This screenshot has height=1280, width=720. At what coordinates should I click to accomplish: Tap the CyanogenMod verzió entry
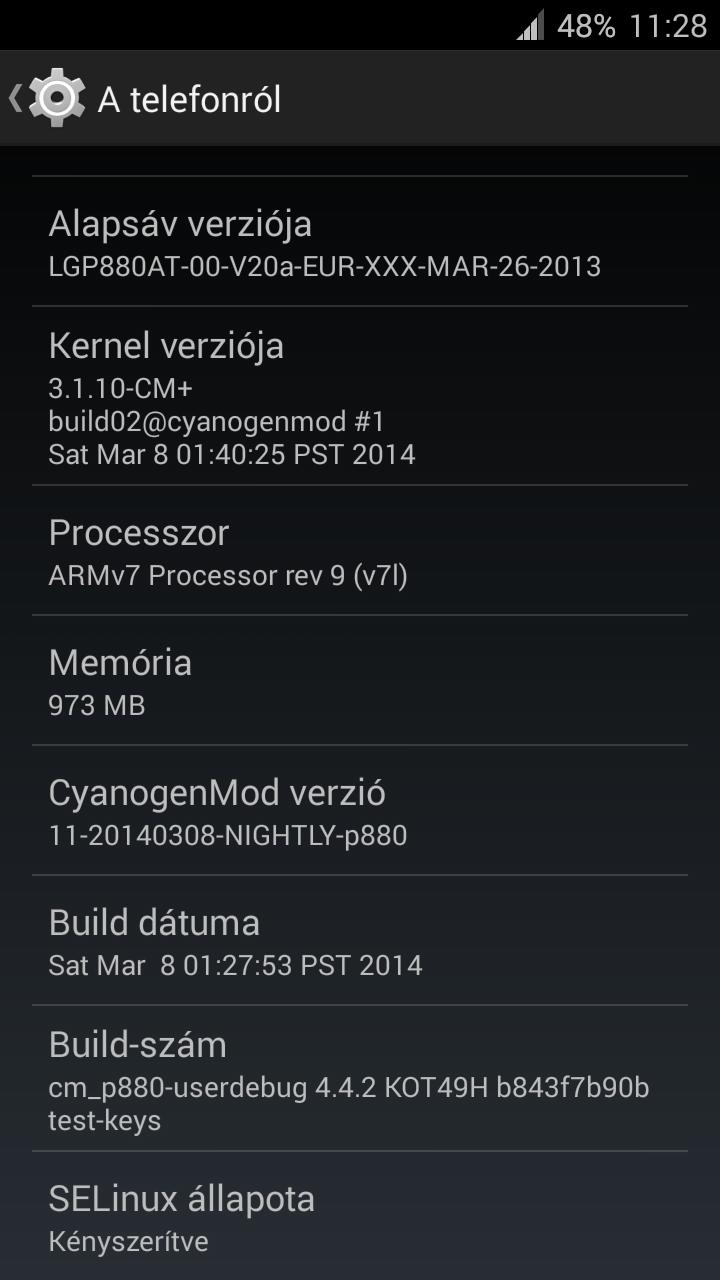coord(360,810)
